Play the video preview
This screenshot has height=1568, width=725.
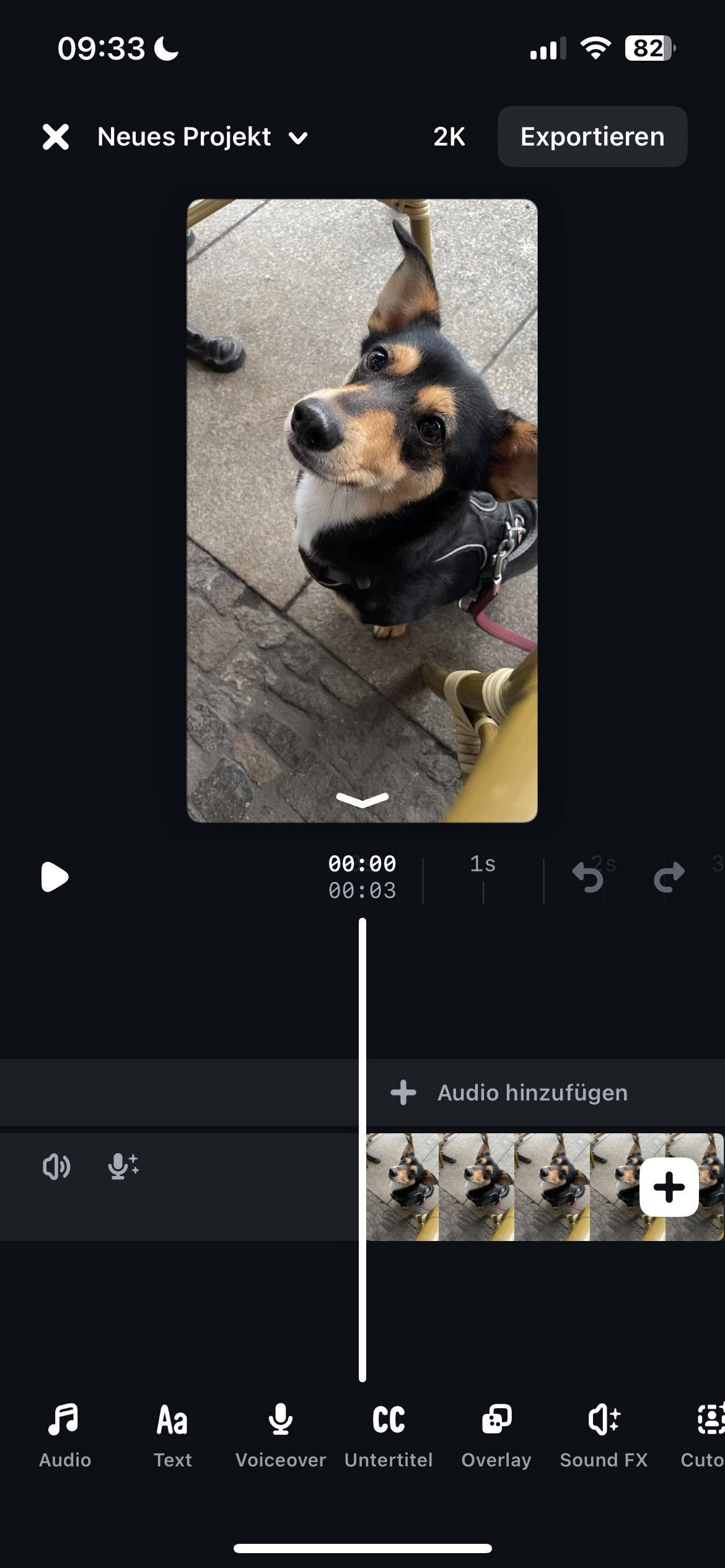(55, 877)
